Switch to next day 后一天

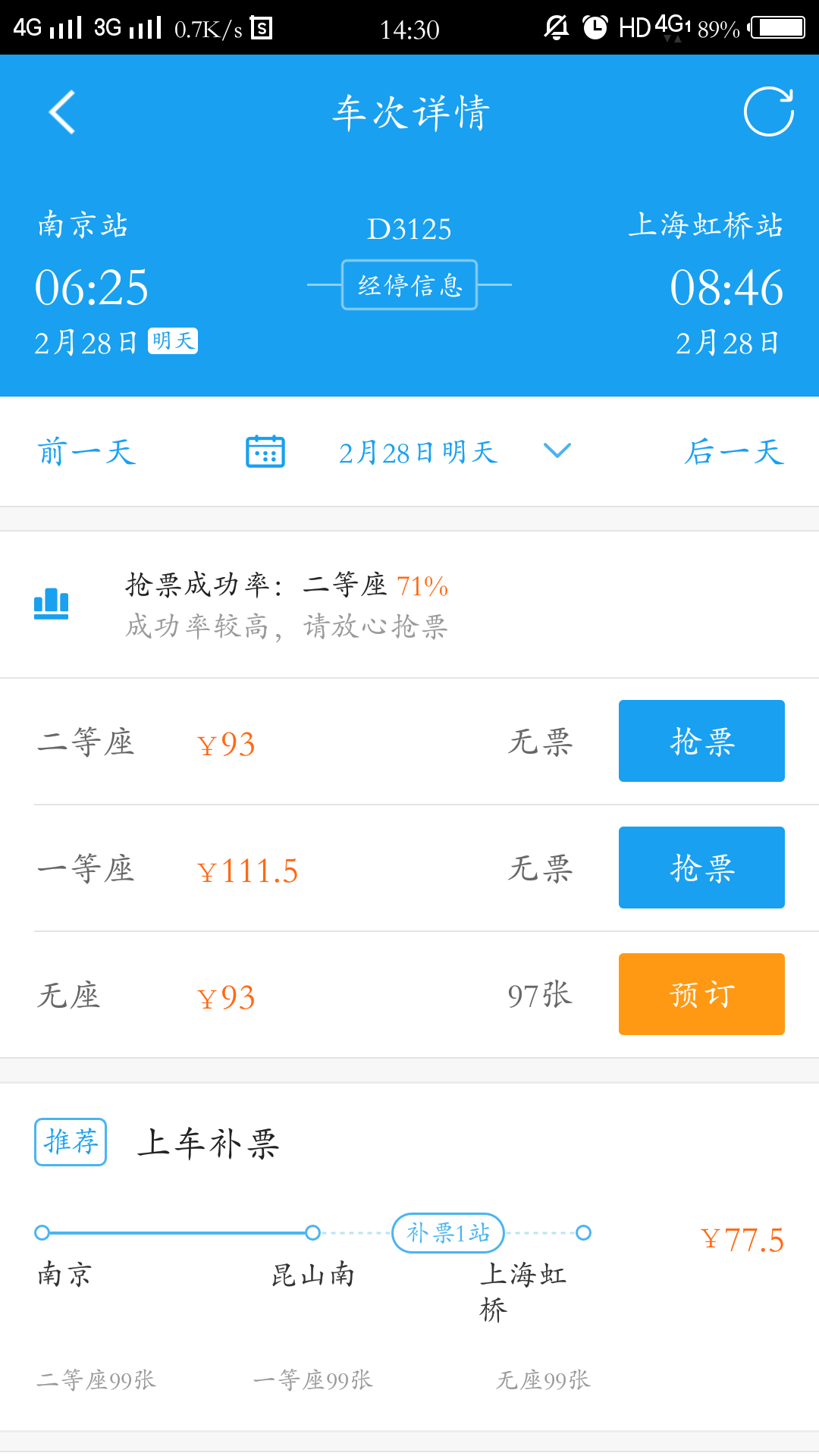734,452
